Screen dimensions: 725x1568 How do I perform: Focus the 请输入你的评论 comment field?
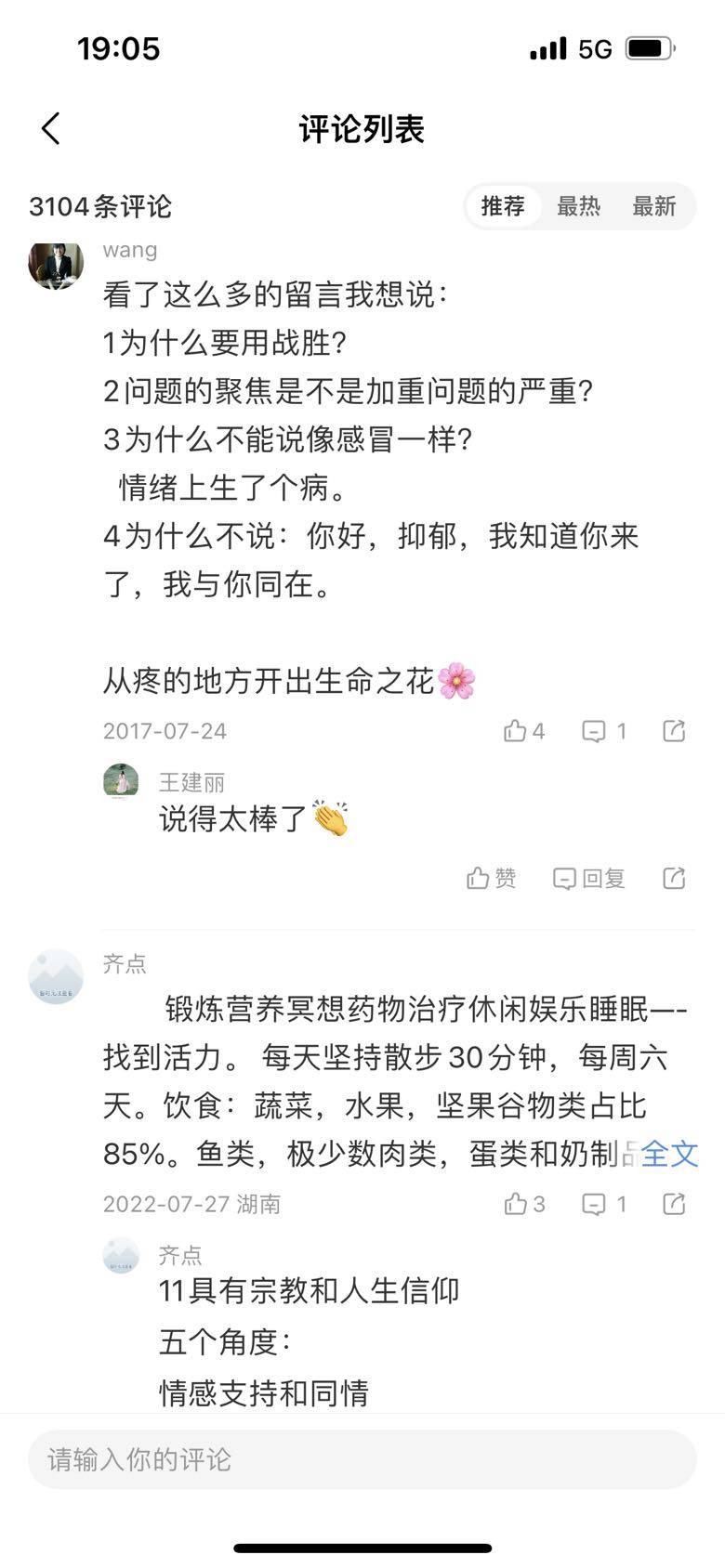point(362,1459)
